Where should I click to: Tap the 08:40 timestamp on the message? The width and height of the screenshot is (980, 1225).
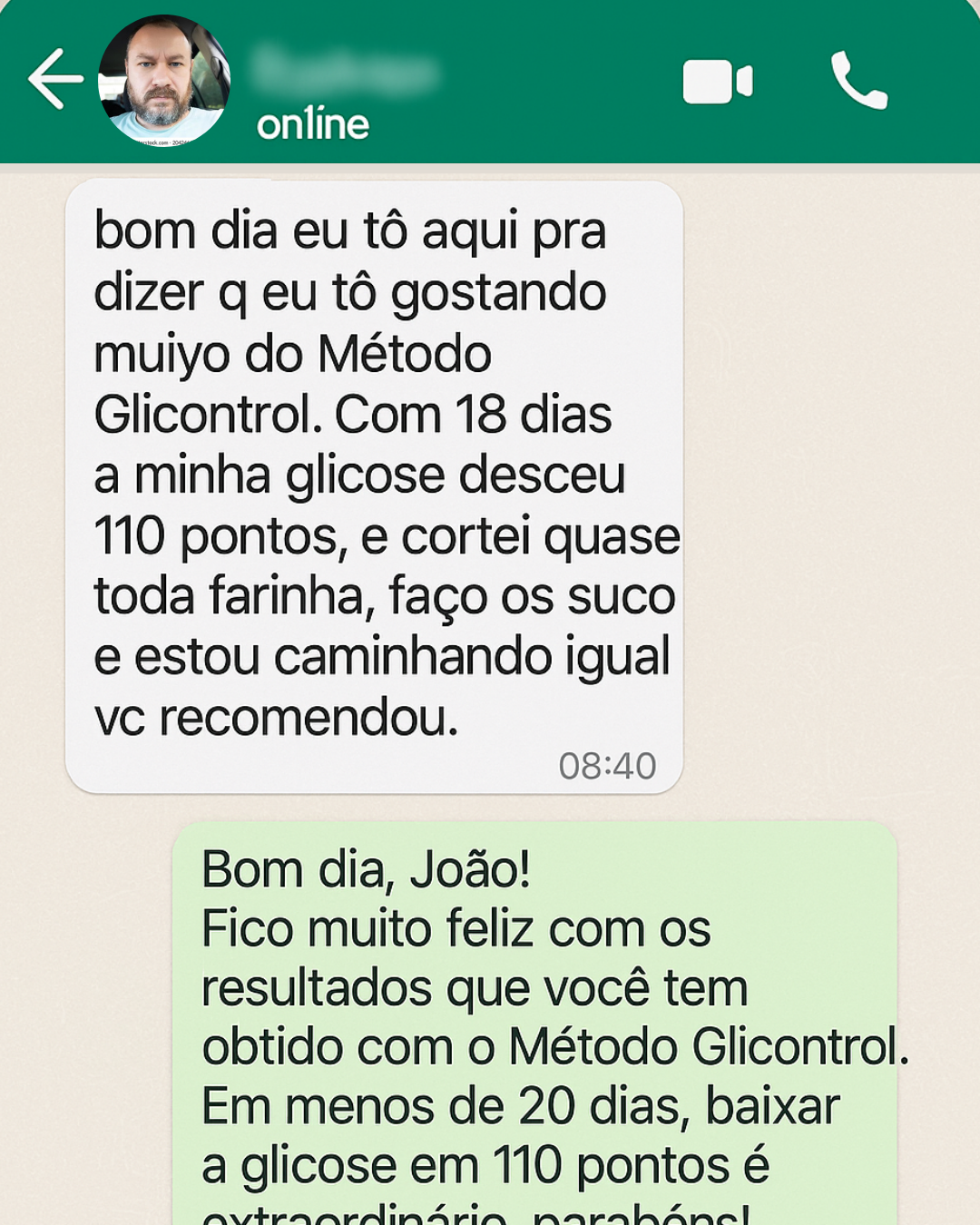(606, 765)
